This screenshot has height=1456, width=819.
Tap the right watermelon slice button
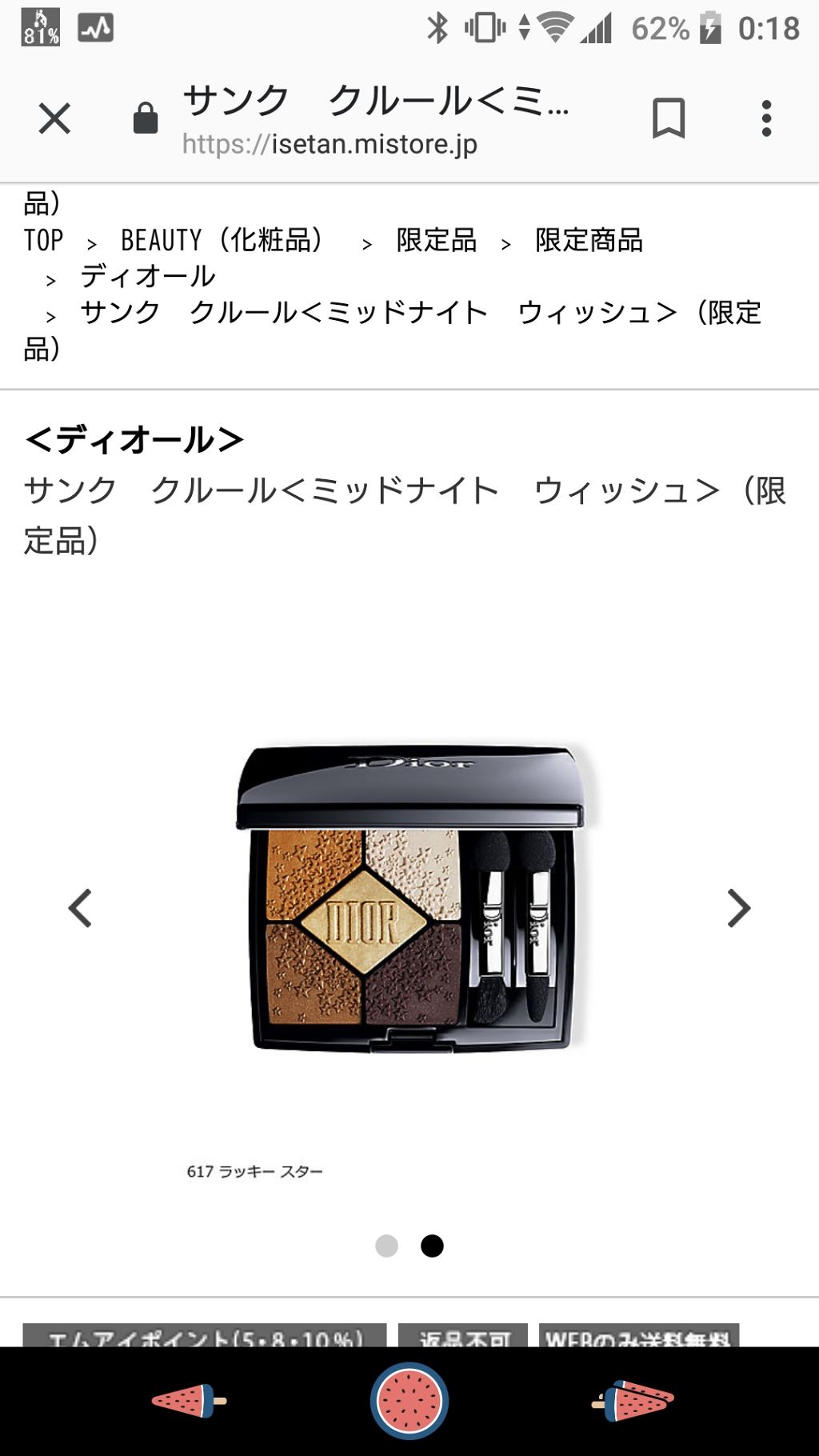(633, 1401)
